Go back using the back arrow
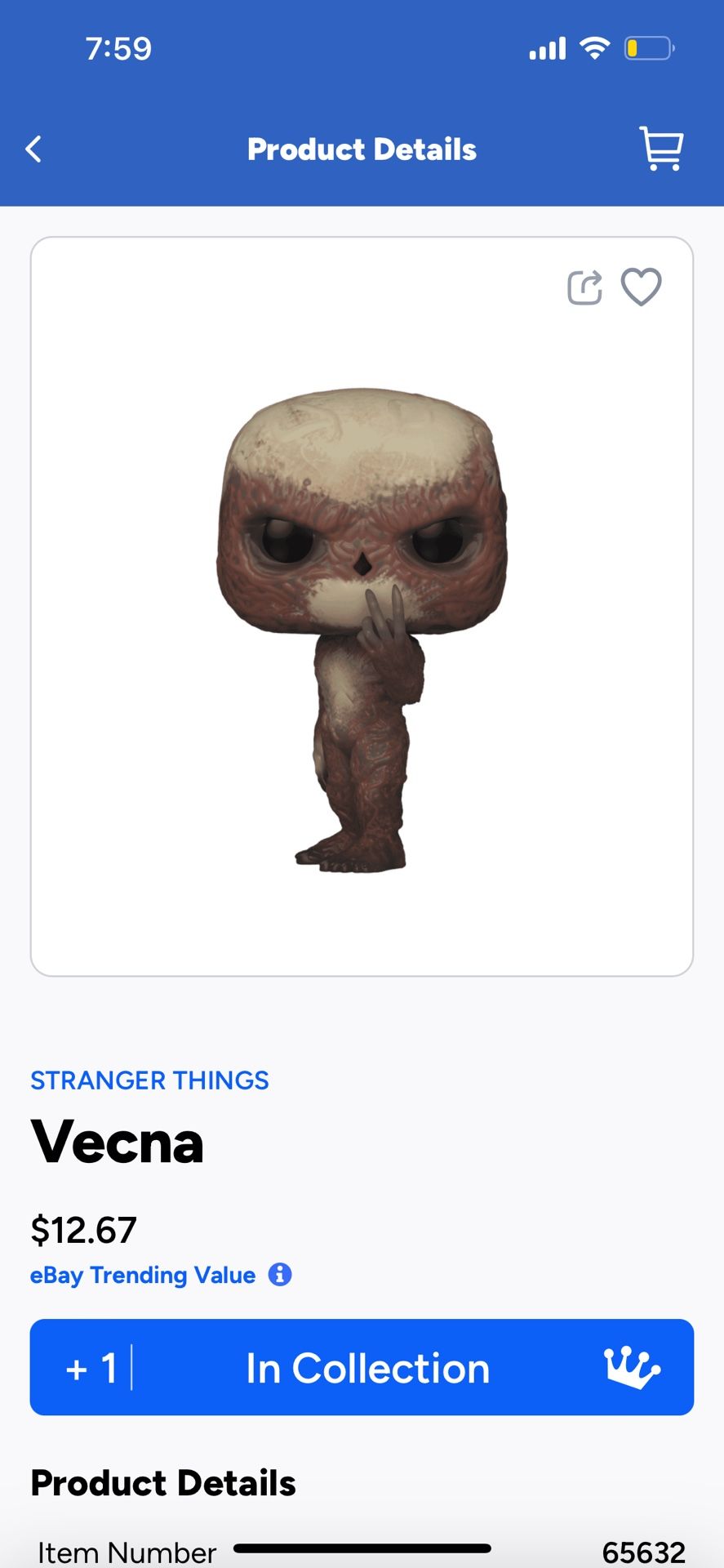Screen dimensions: 724x1568 tap(33, 149)
